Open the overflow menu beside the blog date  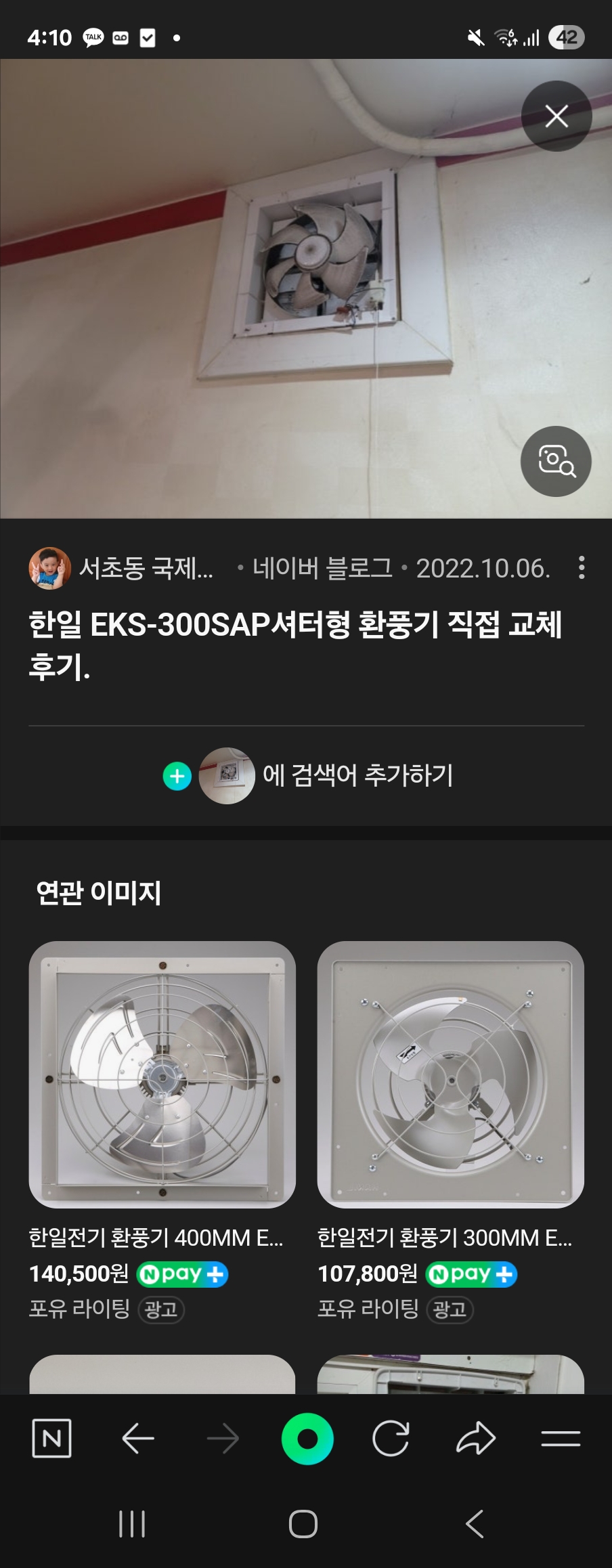pos(582,568)
